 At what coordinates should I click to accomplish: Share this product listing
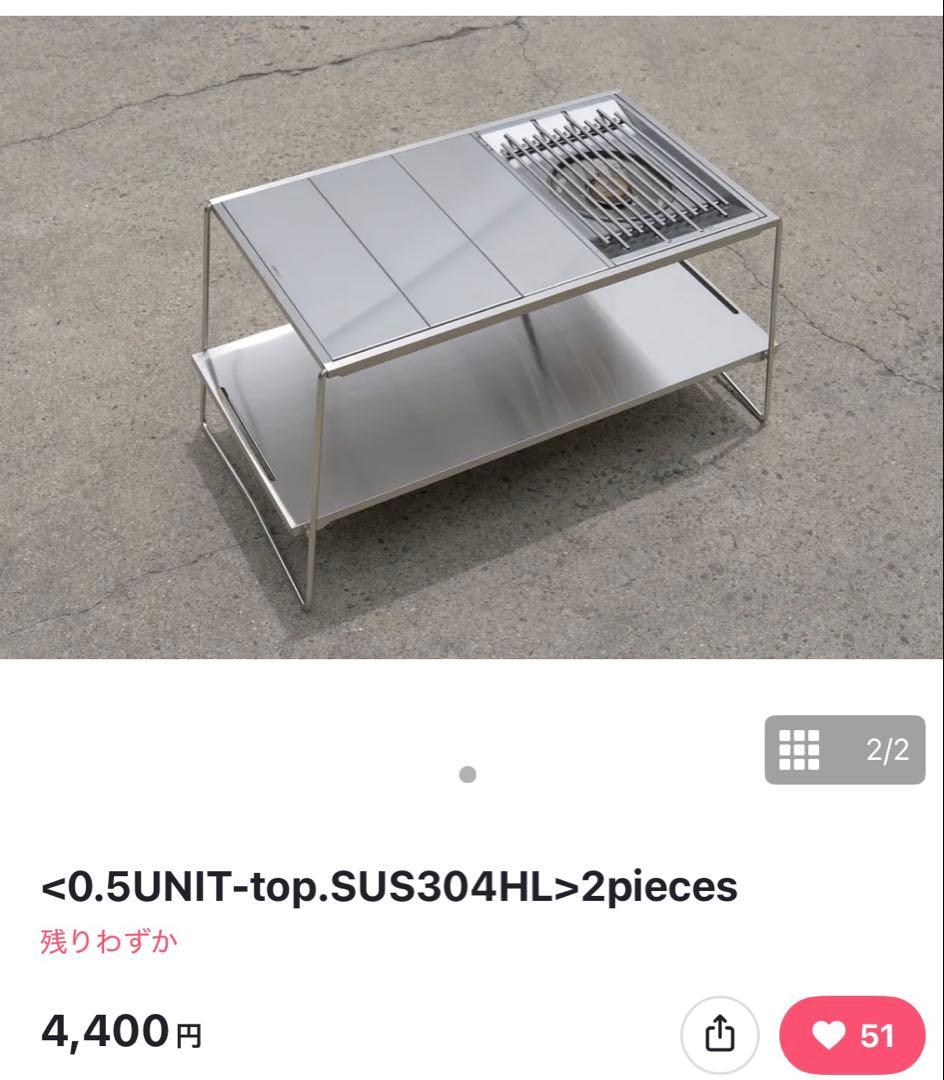pyautogui.click(x=720, y=1035)
